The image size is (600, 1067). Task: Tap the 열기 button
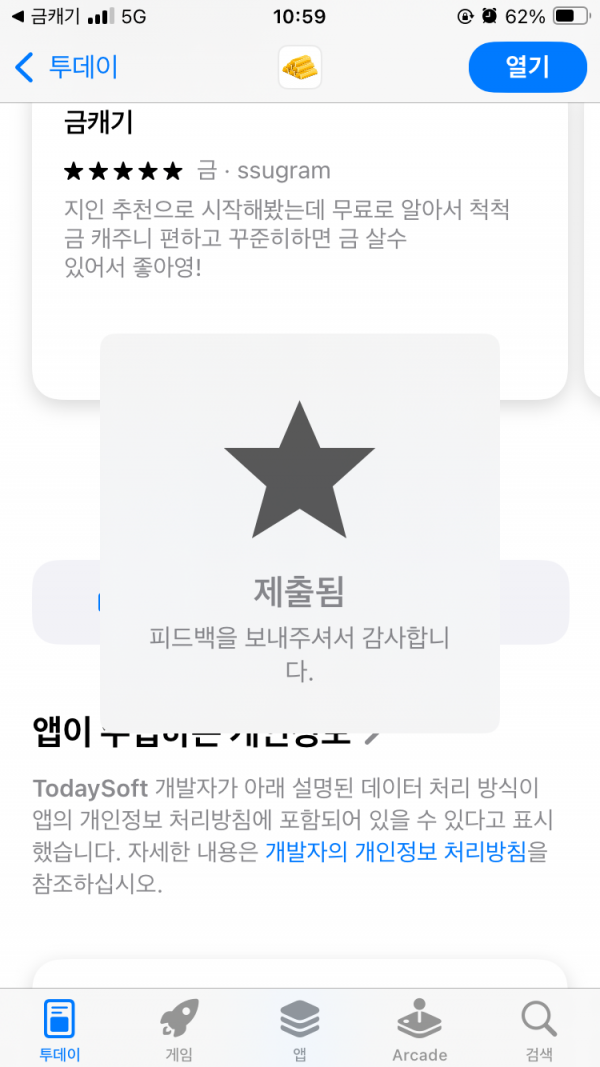527,67
